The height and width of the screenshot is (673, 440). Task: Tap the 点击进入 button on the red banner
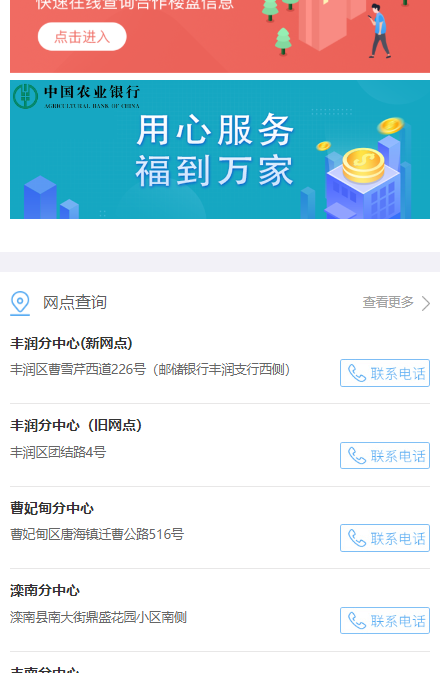coord(82,36)
